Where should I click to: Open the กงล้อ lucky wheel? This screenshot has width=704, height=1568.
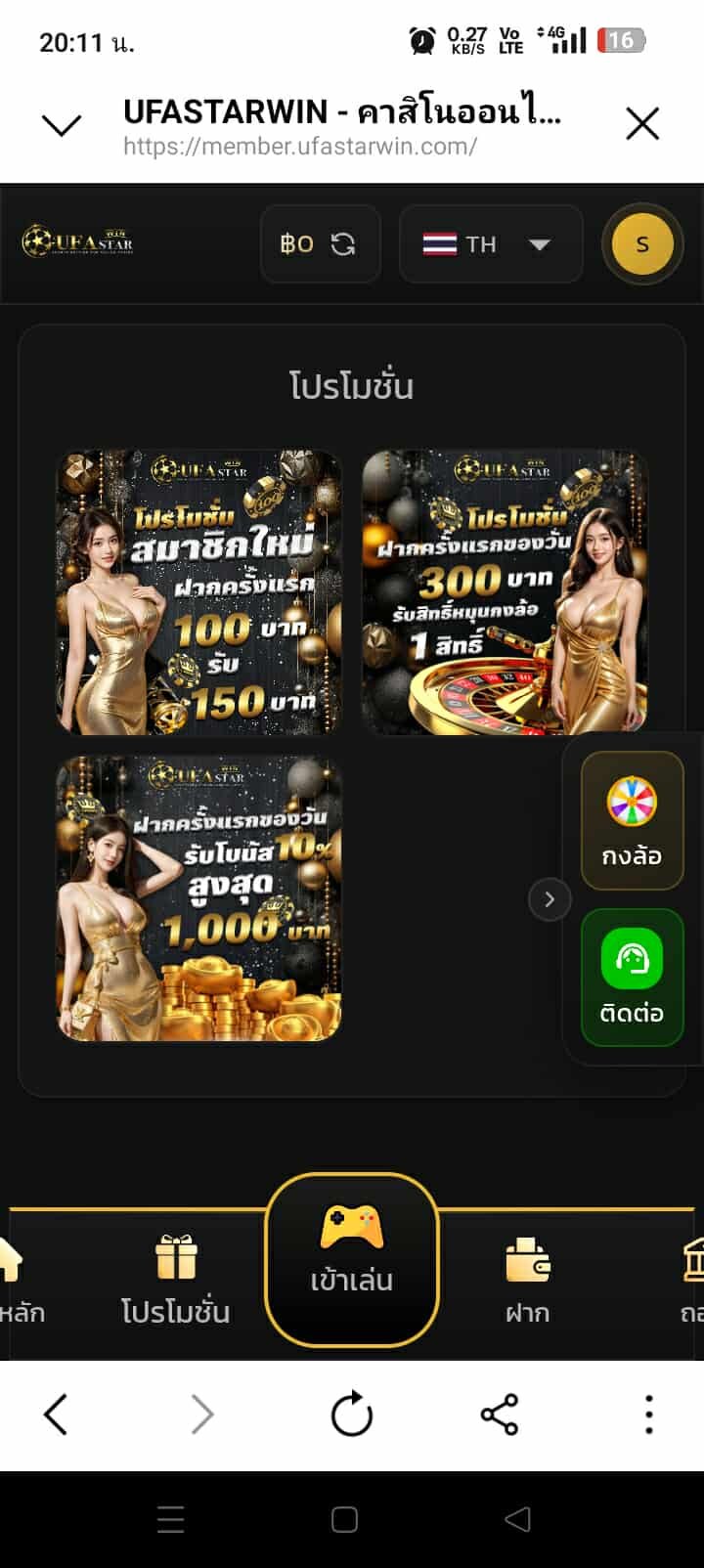(x=632, y=821)
